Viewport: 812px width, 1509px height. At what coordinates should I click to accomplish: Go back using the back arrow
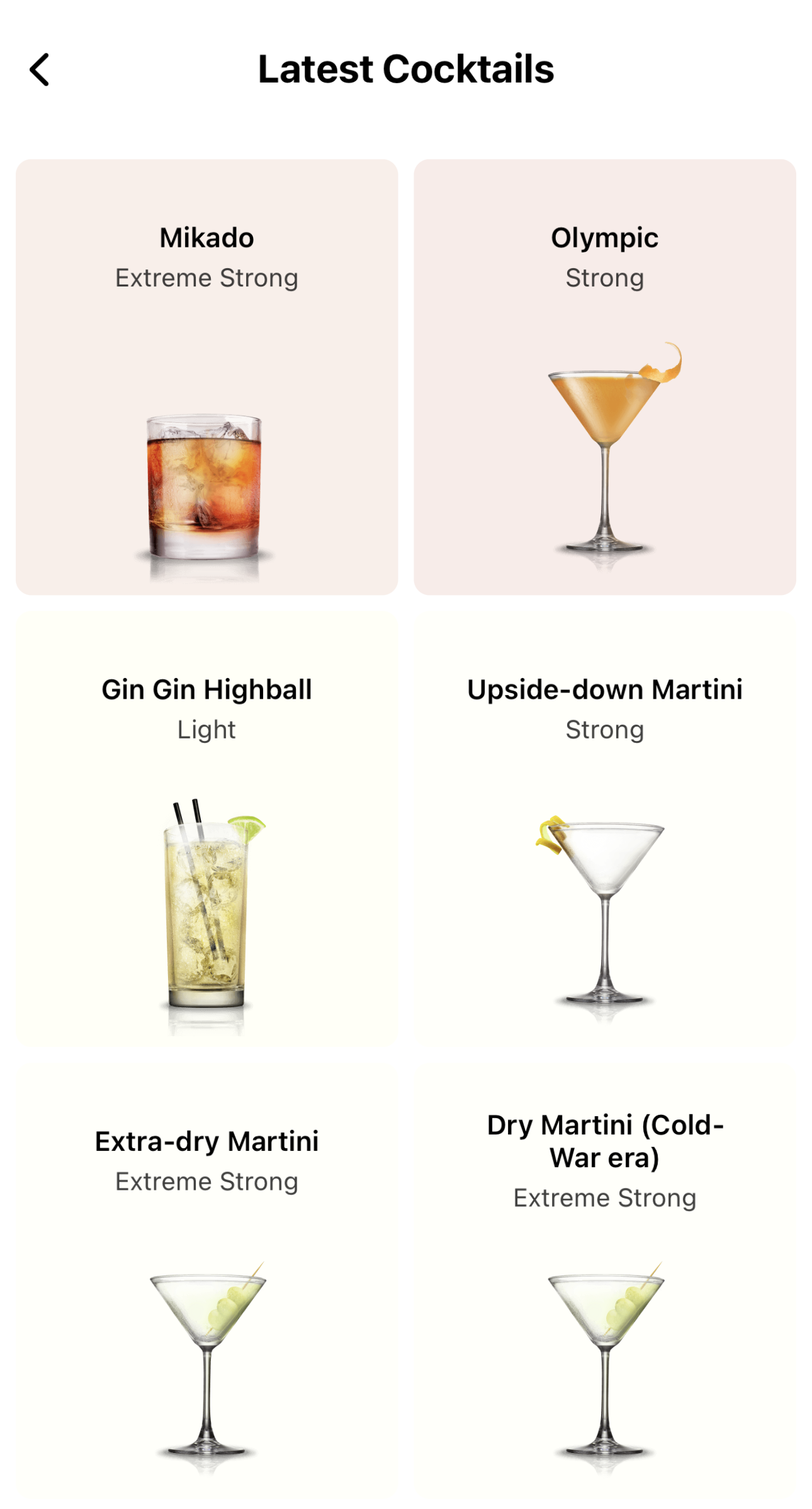39,69
